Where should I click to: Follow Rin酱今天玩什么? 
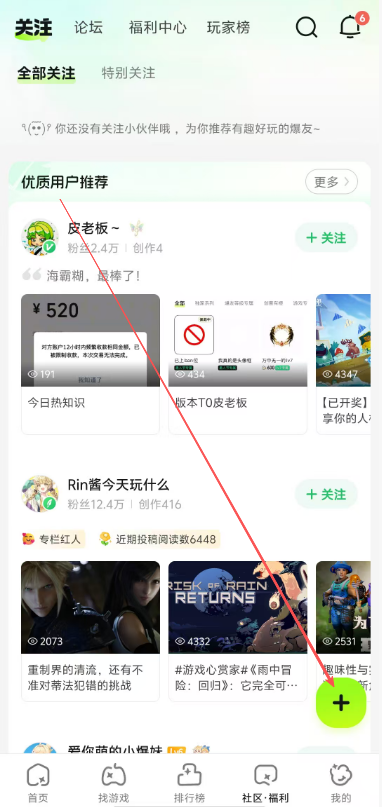(326, 494)
